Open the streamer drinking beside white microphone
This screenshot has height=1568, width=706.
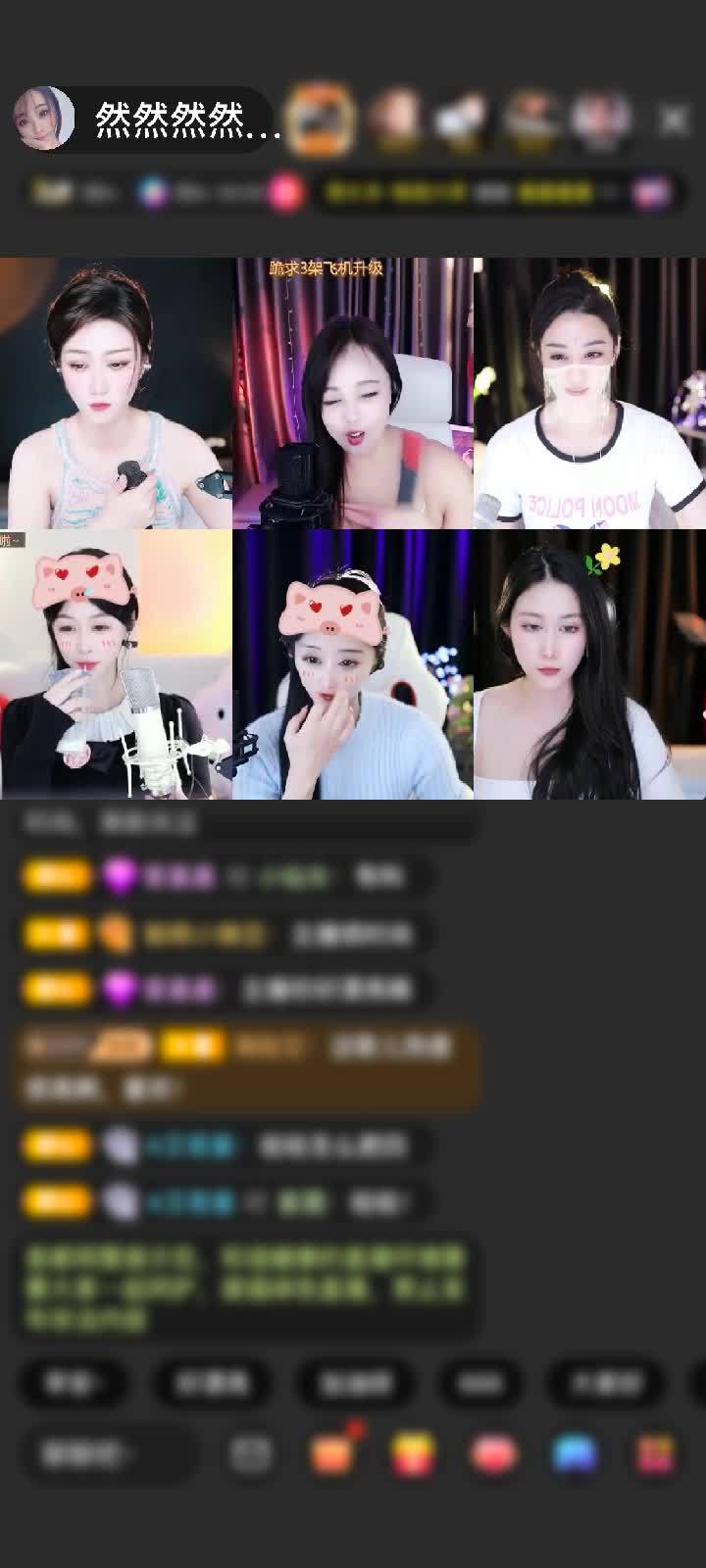click(116, 664)
